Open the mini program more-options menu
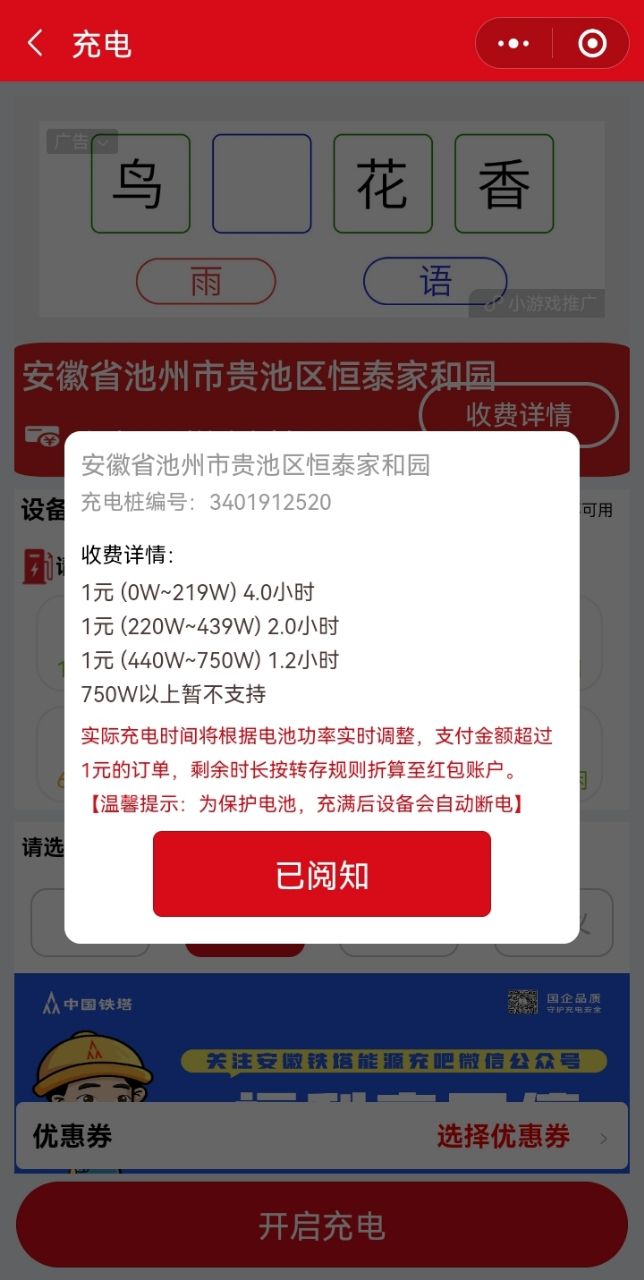The image size is (644, 1280). coord(513,43)
